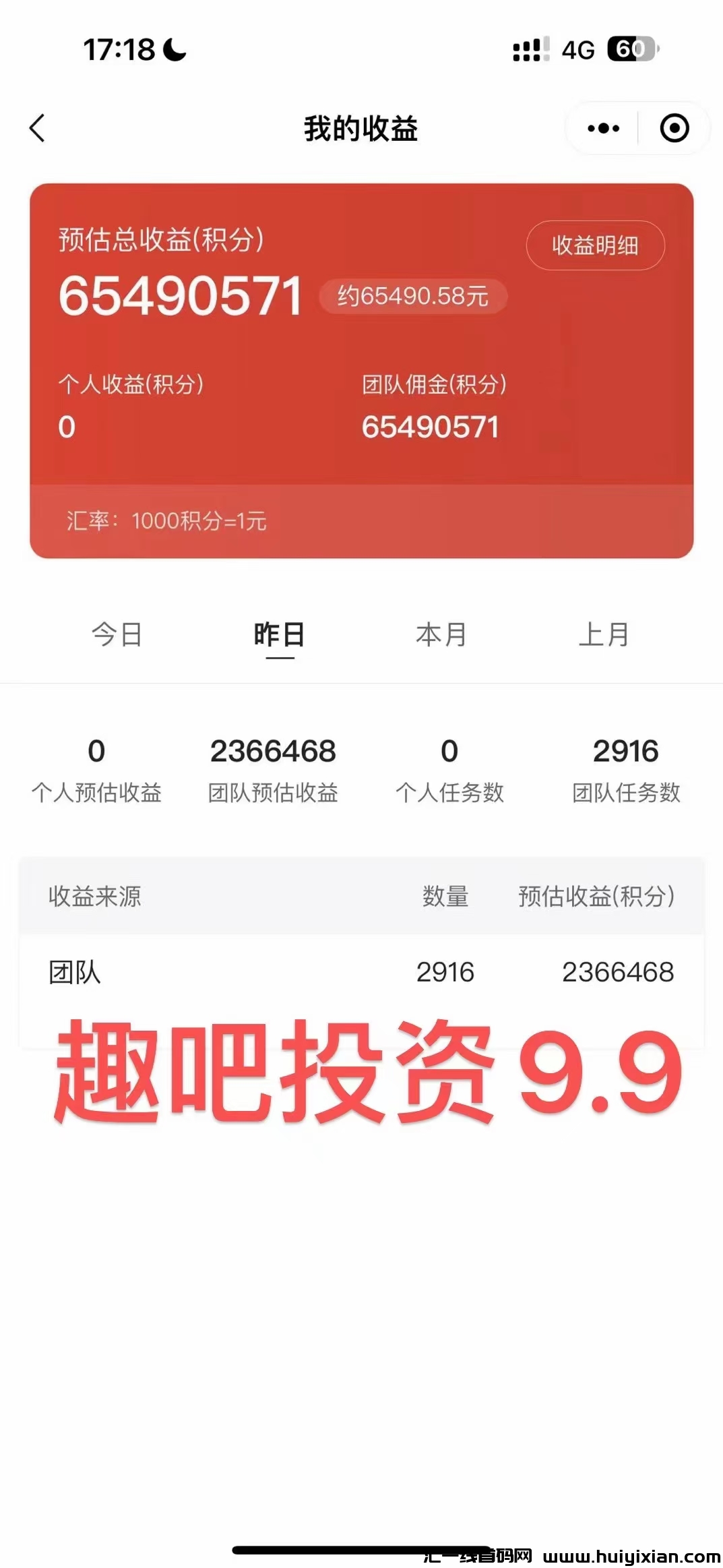The image size is (723, 1568).
Task: Select the active 昨日 tab
Action: [x=279, y=634]
